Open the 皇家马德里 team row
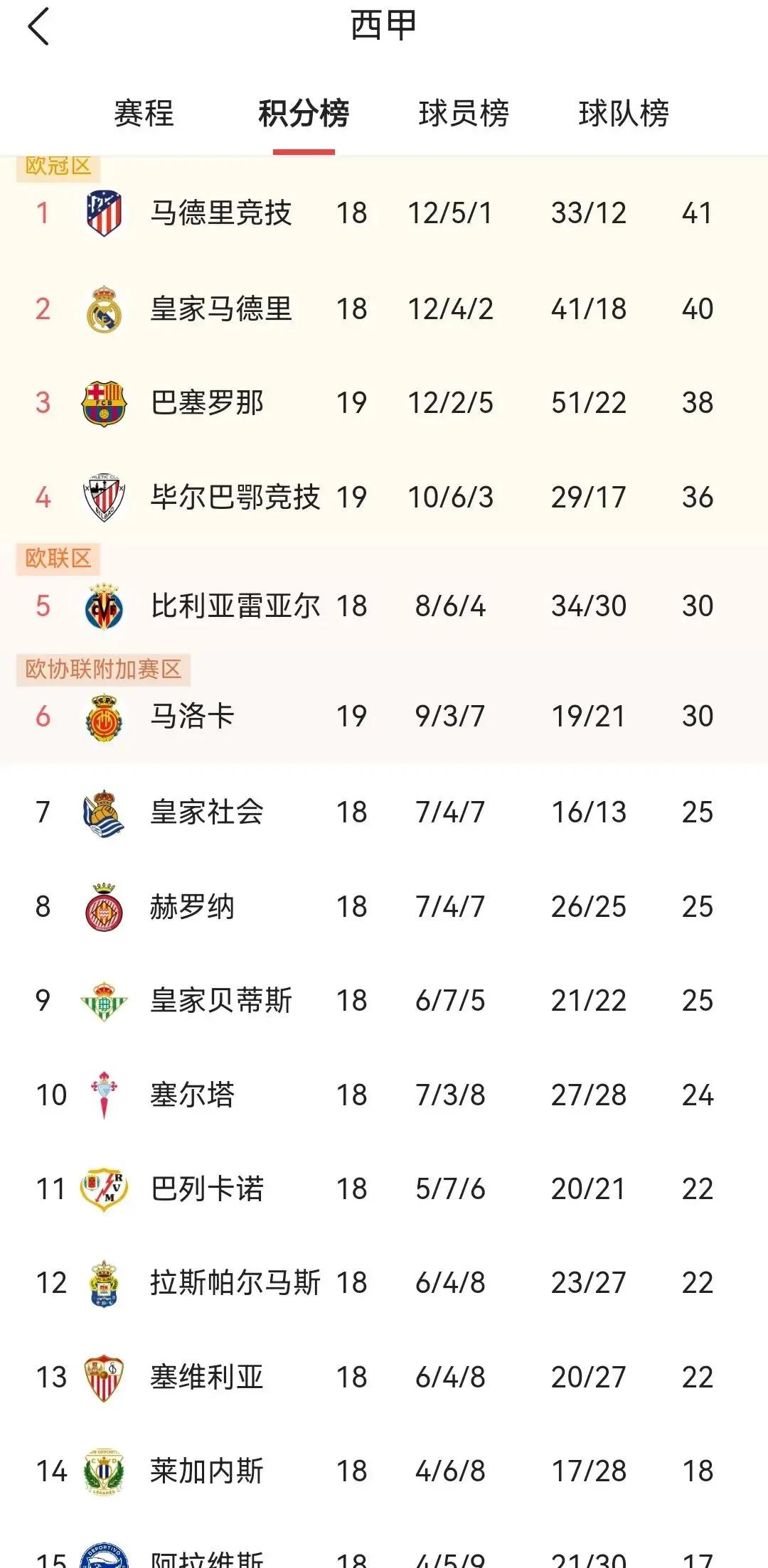 click(x=221, y=309)
